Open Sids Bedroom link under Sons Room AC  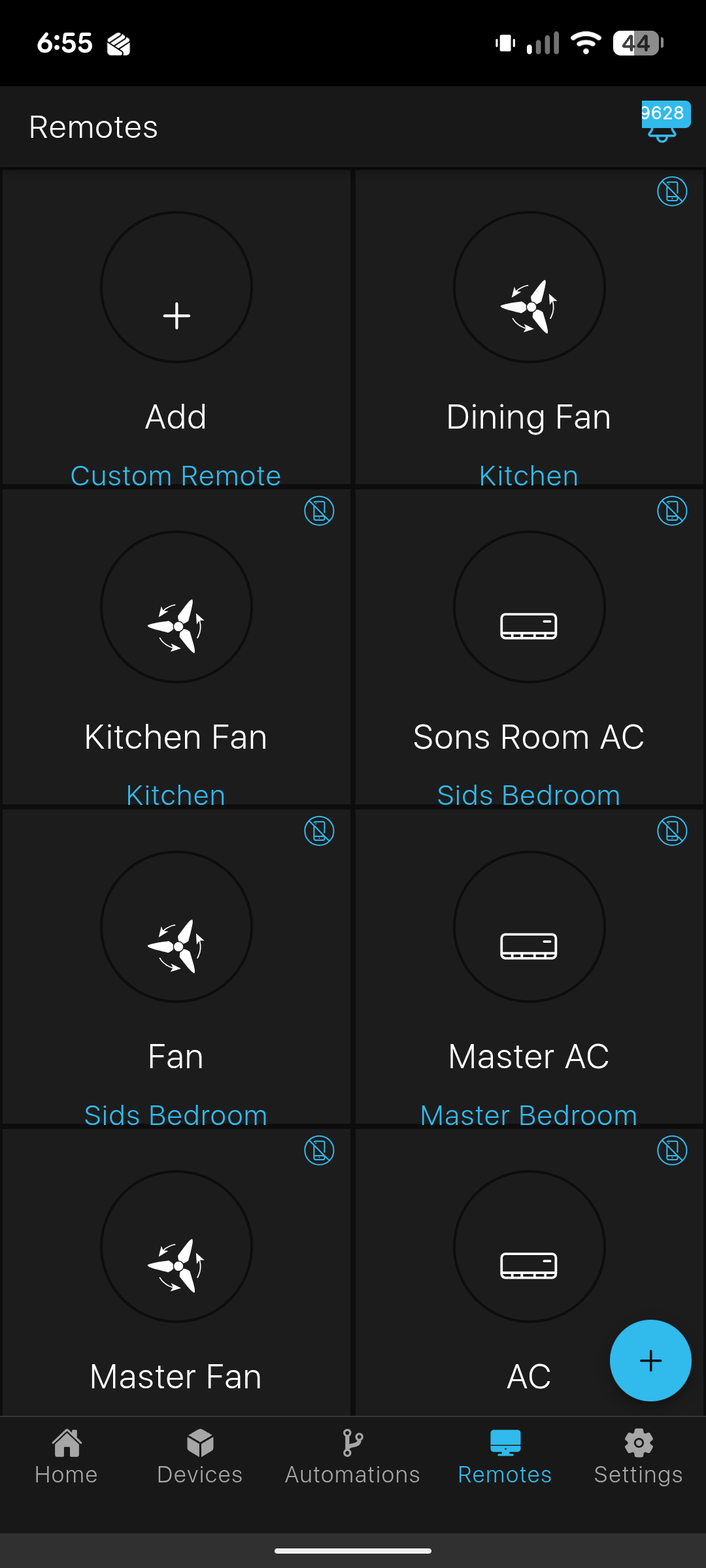click(528, 794)
